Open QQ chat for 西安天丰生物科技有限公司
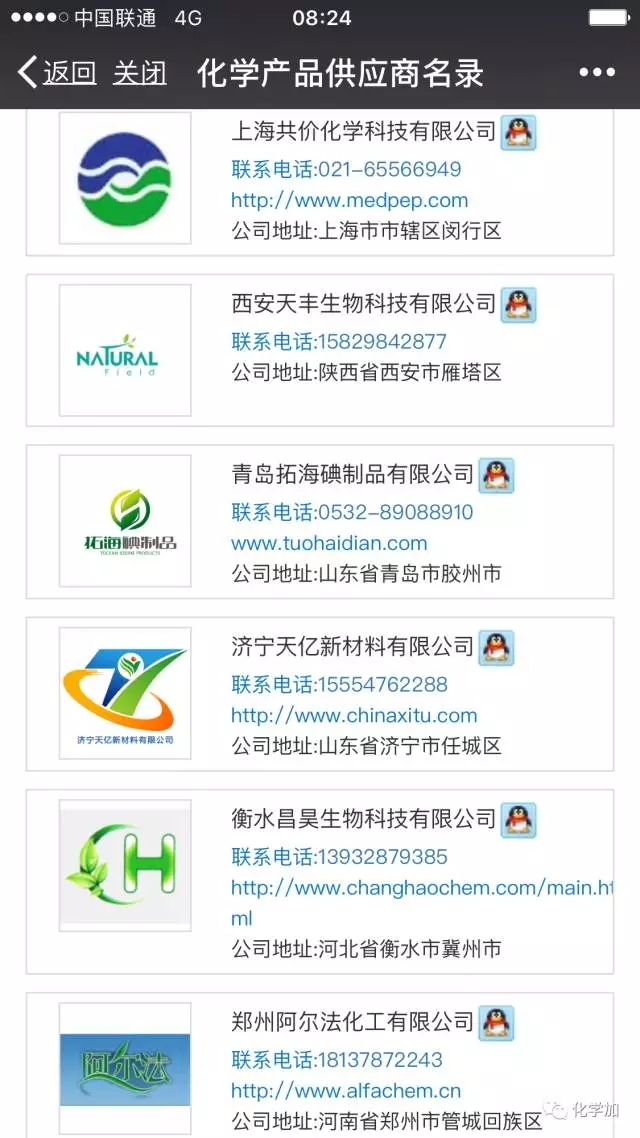 518,304
